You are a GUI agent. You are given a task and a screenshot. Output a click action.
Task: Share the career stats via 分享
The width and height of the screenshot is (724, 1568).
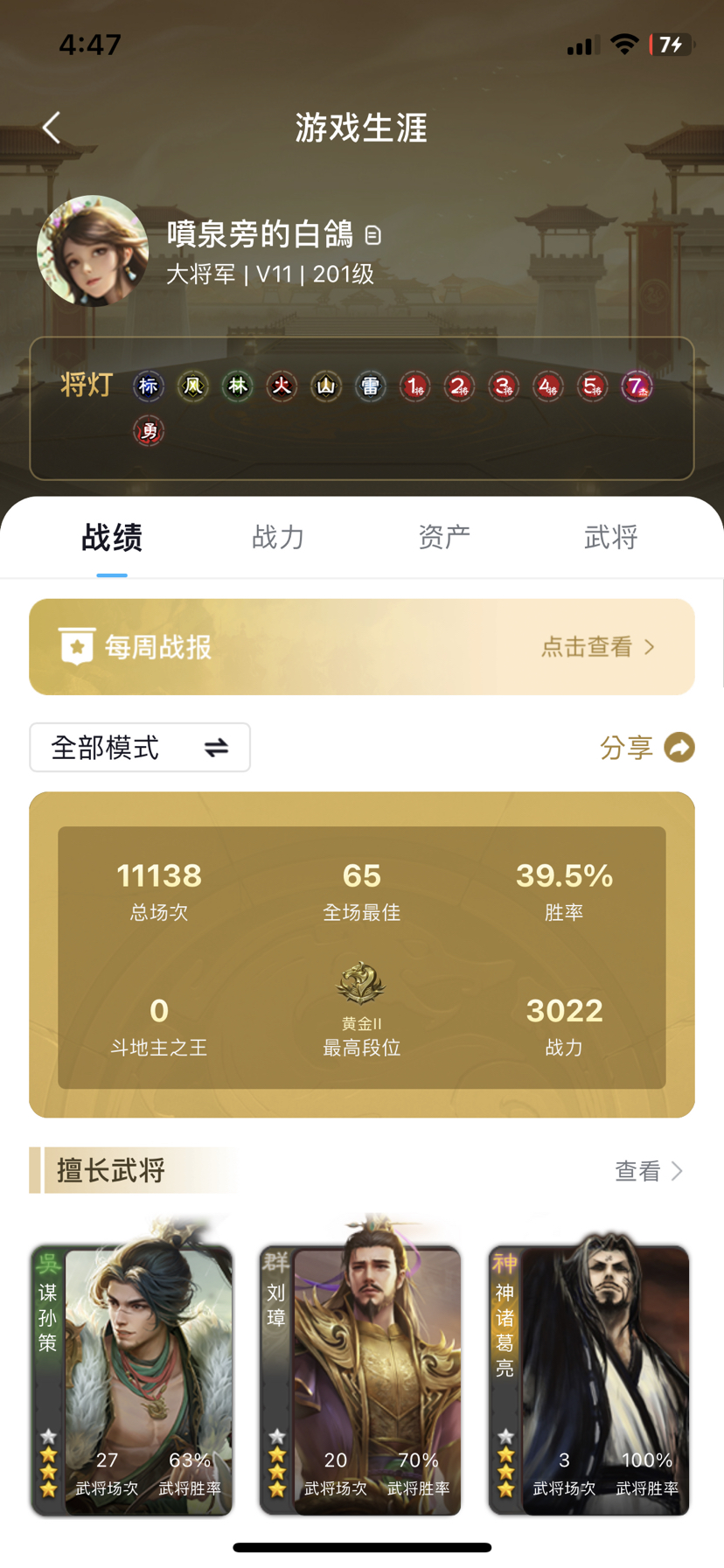tap(647, 748)
